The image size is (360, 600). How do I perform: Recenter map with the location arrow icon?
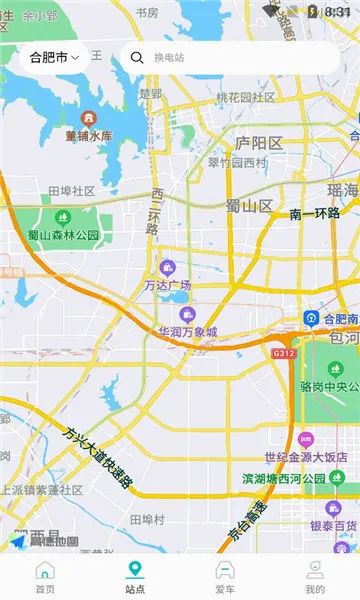click(x=18, y=541)
